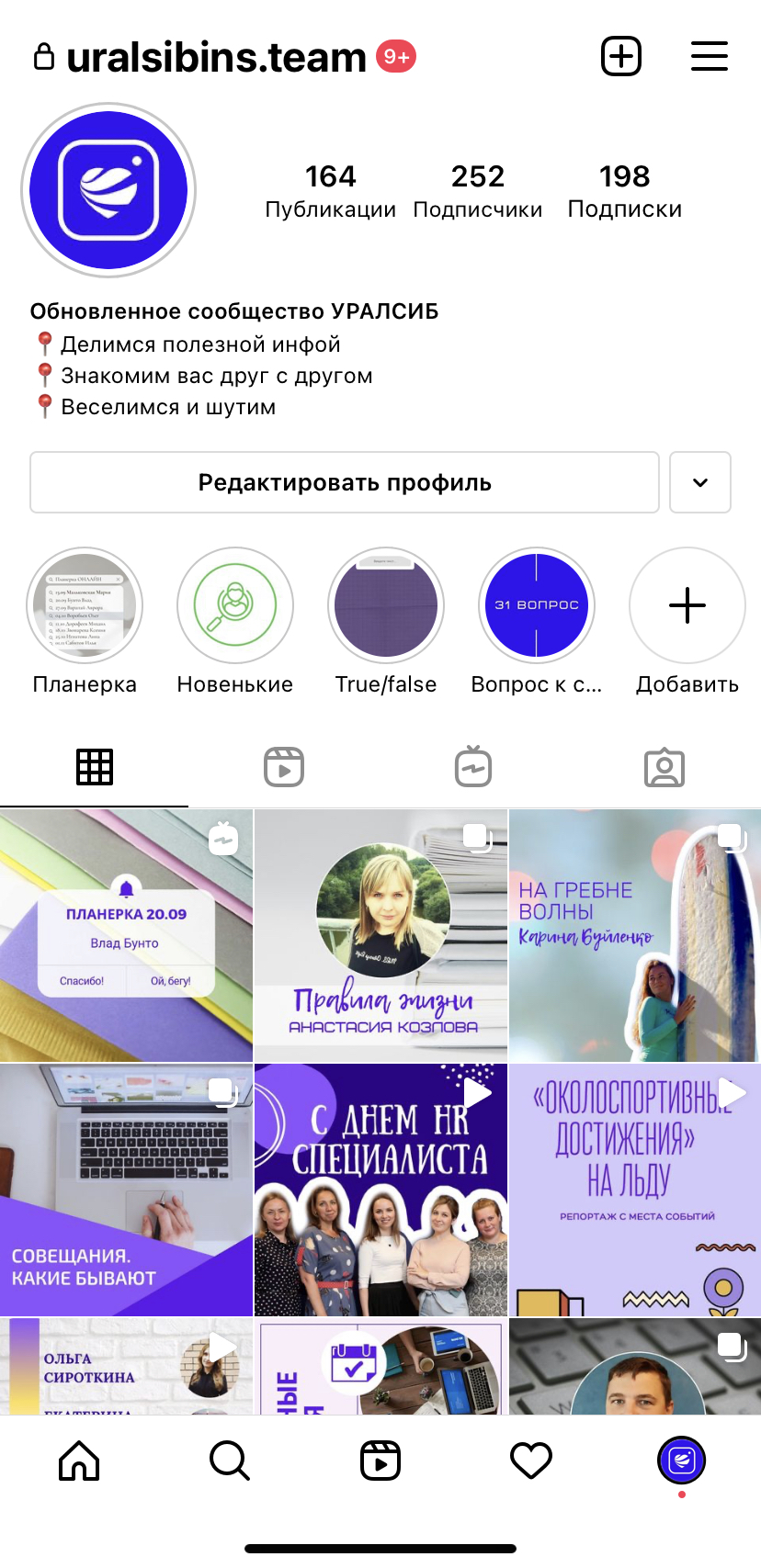This screenshot has width=761, height=1568.
Task: View the 252 Подписчики followers list
Action: coord(478,191)
